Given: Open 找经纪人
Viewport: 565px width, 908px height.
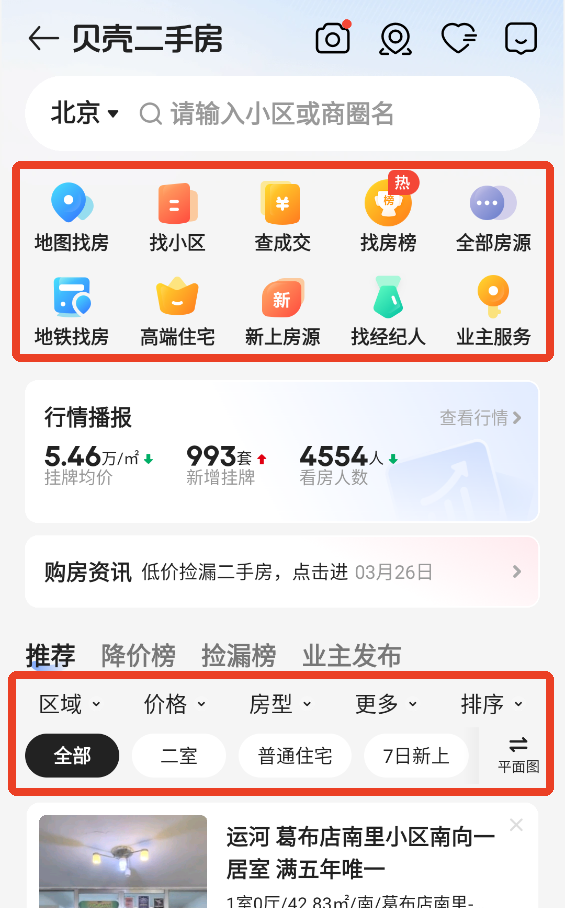Looking at the screenshot, I should 388,312.
